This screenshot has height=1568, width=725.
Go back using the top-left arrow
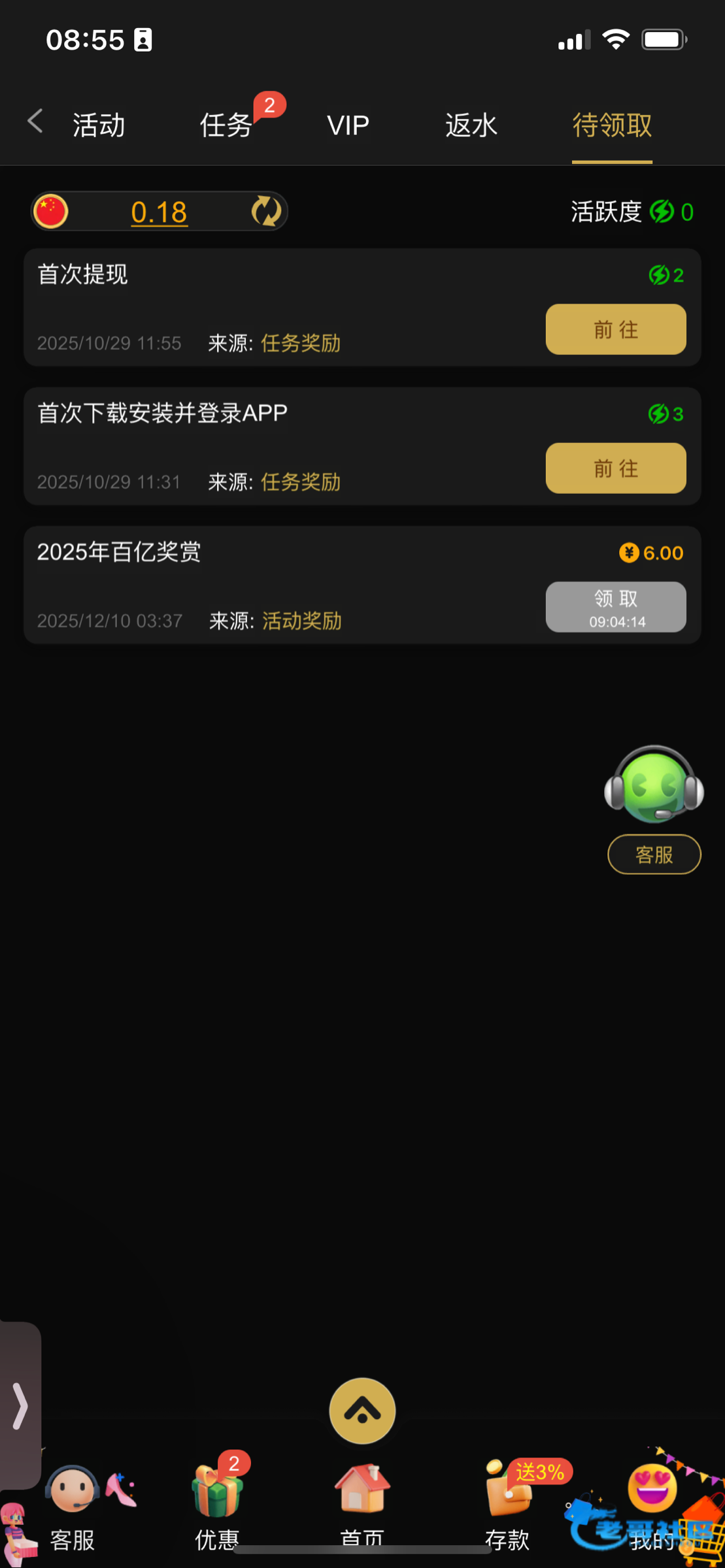click(35, 122)
